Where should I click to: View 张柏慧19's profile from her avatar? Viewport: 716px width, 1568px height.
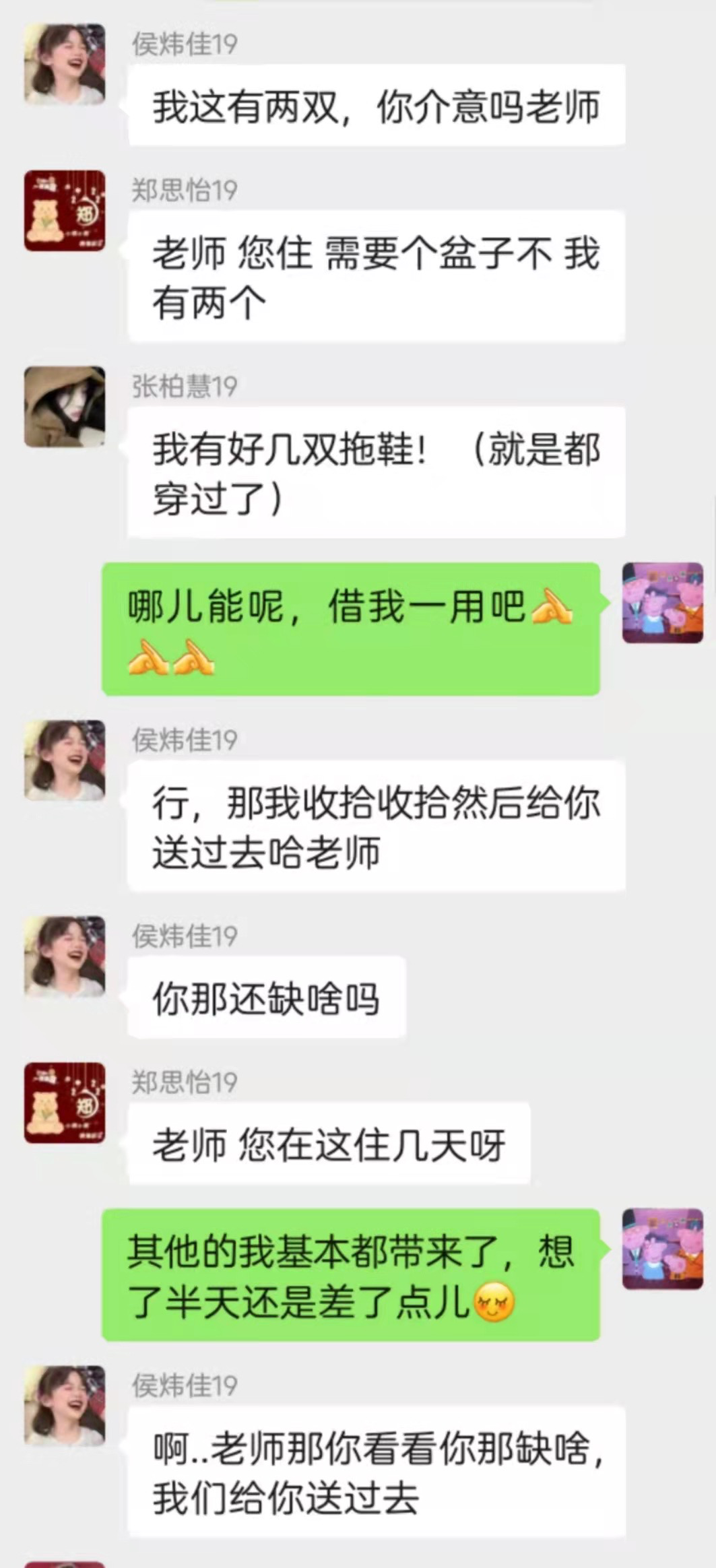tap(65, 407)
